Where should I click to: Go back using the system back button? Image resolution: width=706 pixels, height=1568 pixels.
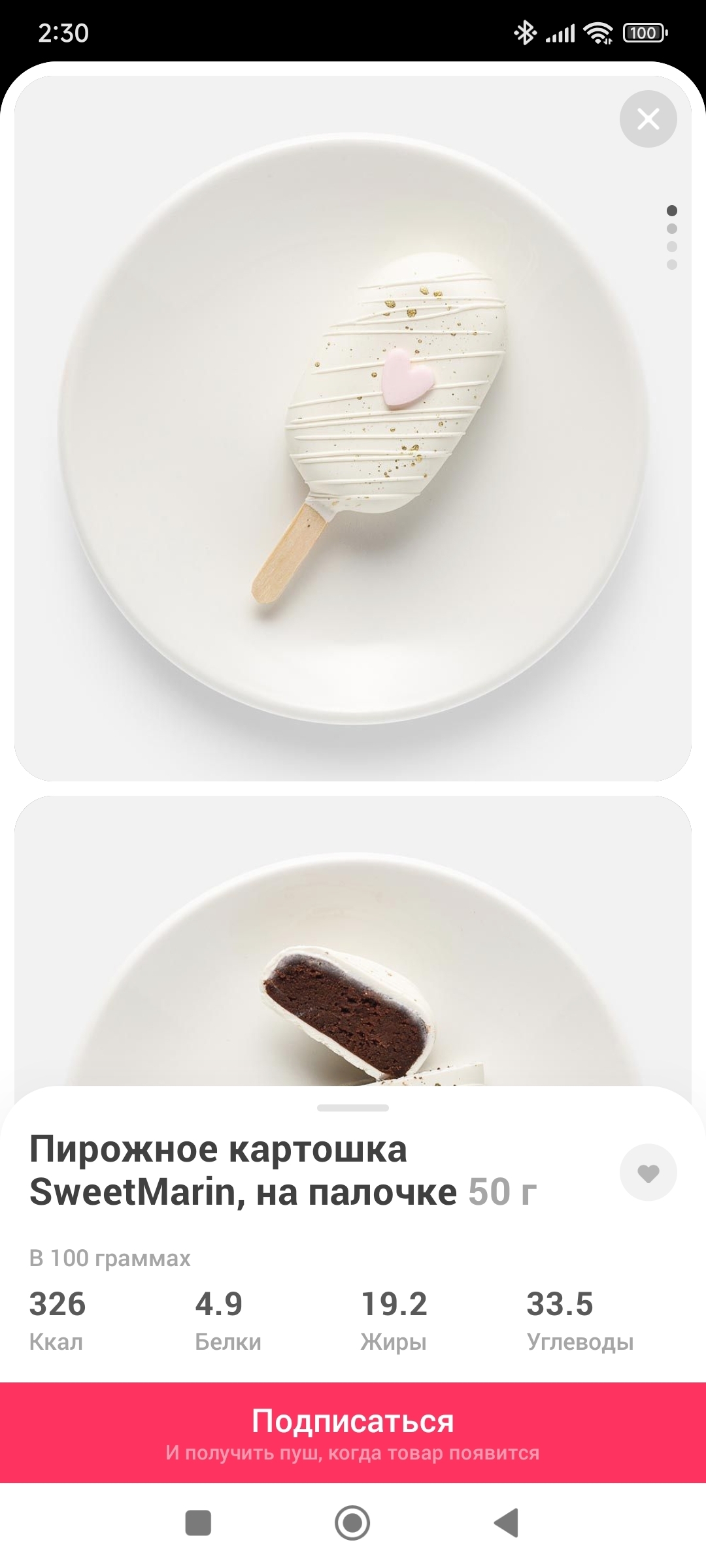click(x=507, y=1523)
